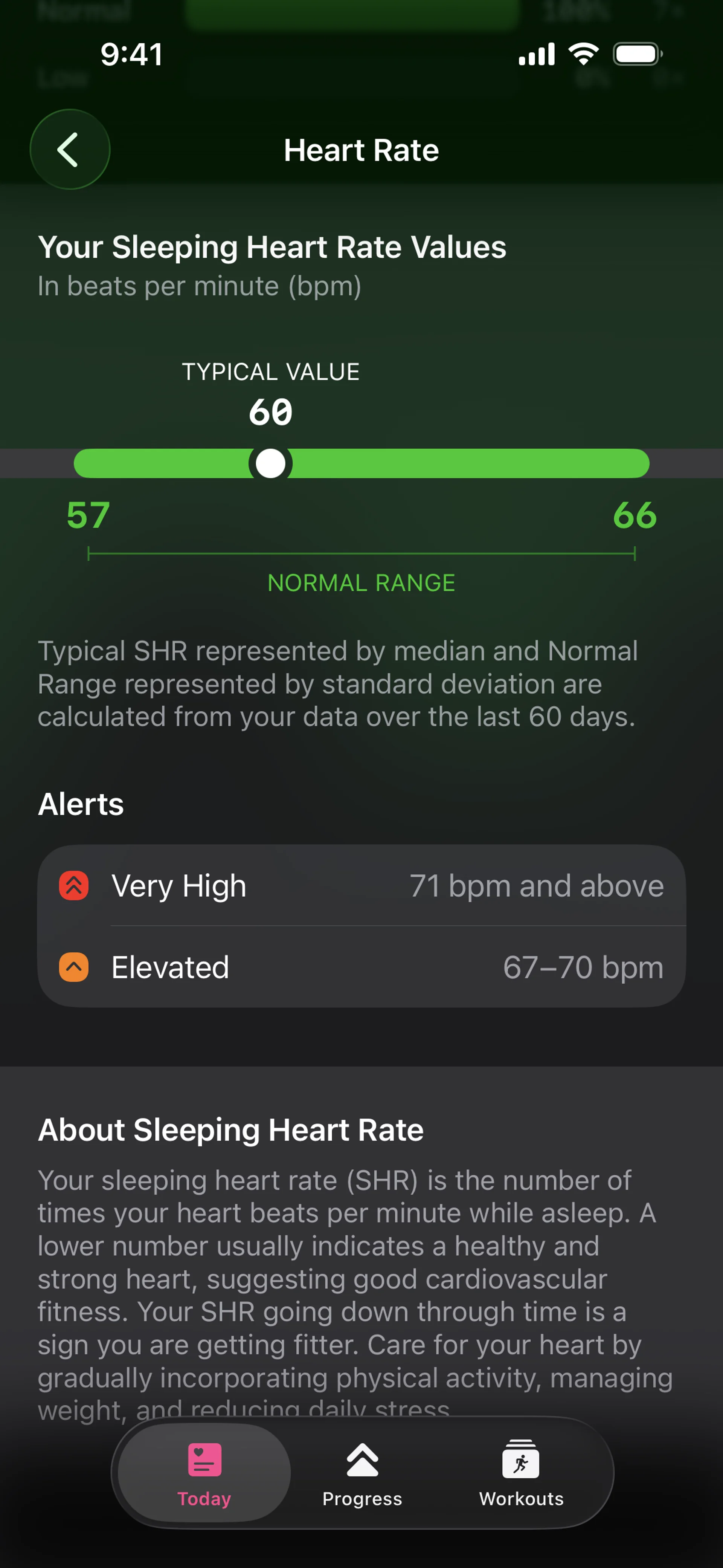Switch to the Workouts tab
The width and height of the screenshot is (723, 1568).
521,1473
